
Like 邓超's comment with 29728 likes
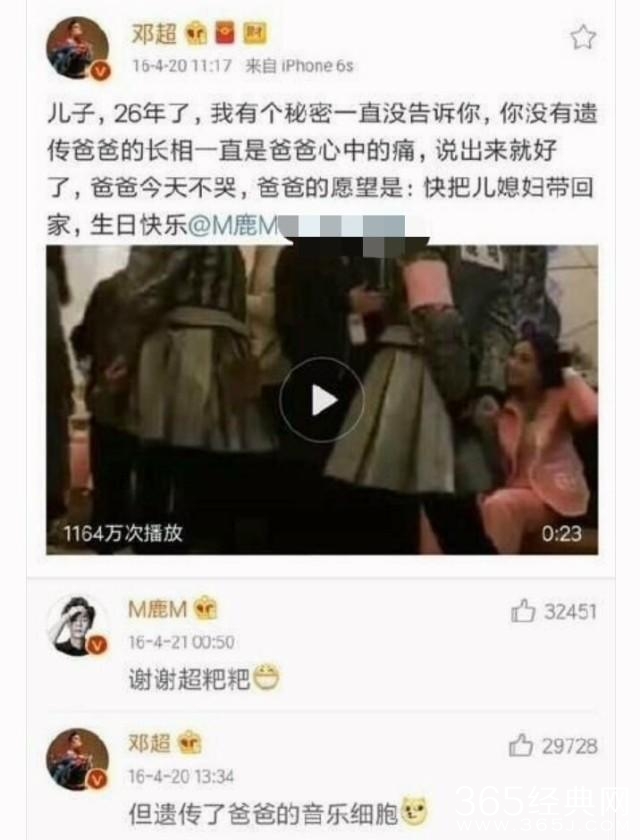[x=521, y=745]
